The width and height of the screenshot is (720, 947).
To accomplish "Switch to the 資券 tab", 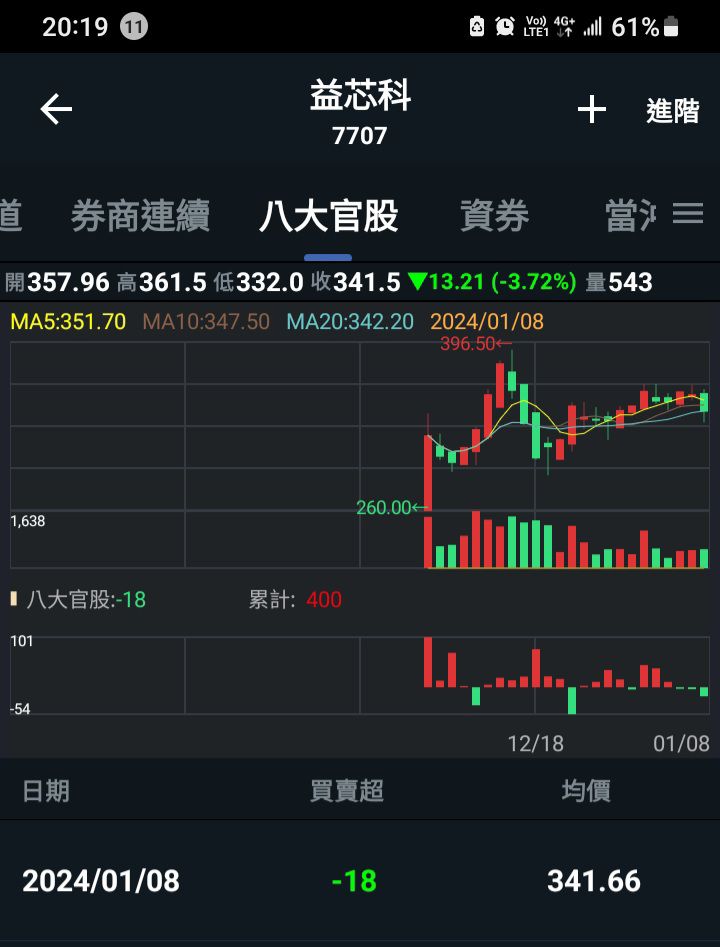I will click(494, 216).
